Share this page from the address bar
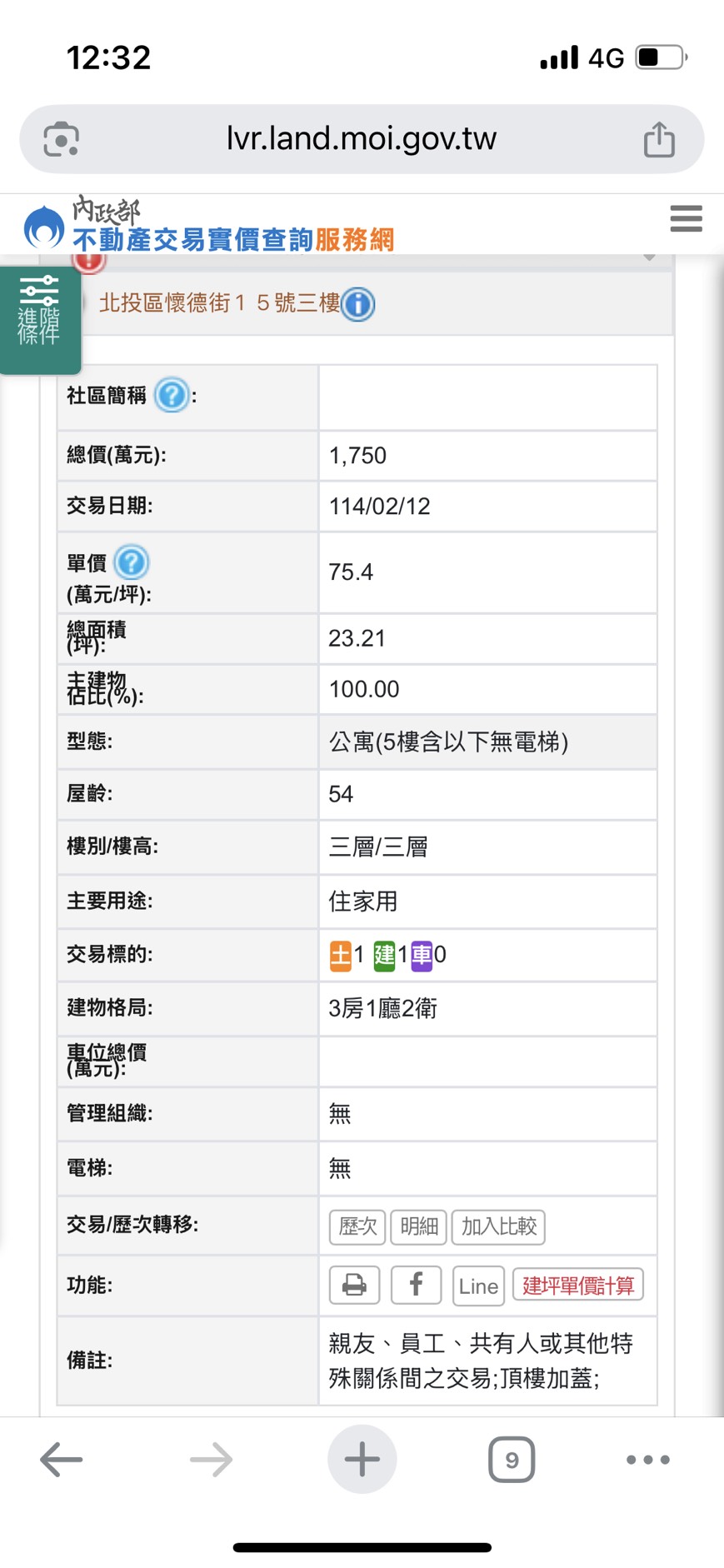The image size is (724, 1568). pyautogui.click(x=659, y=139)
